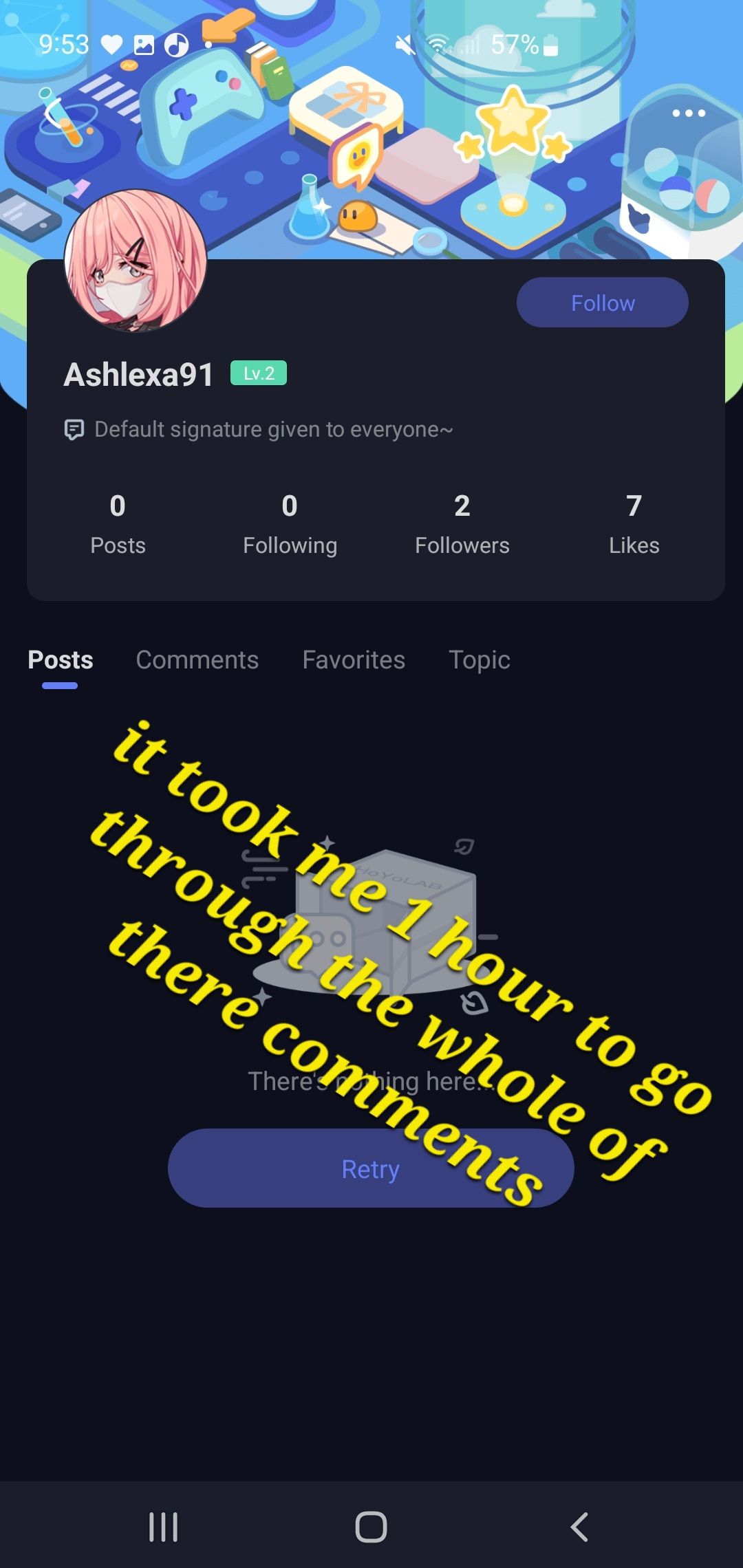Viewport: 743px width, 1568px height.
Task: Go back with the system back button
Action: (x=579, y=1527)
